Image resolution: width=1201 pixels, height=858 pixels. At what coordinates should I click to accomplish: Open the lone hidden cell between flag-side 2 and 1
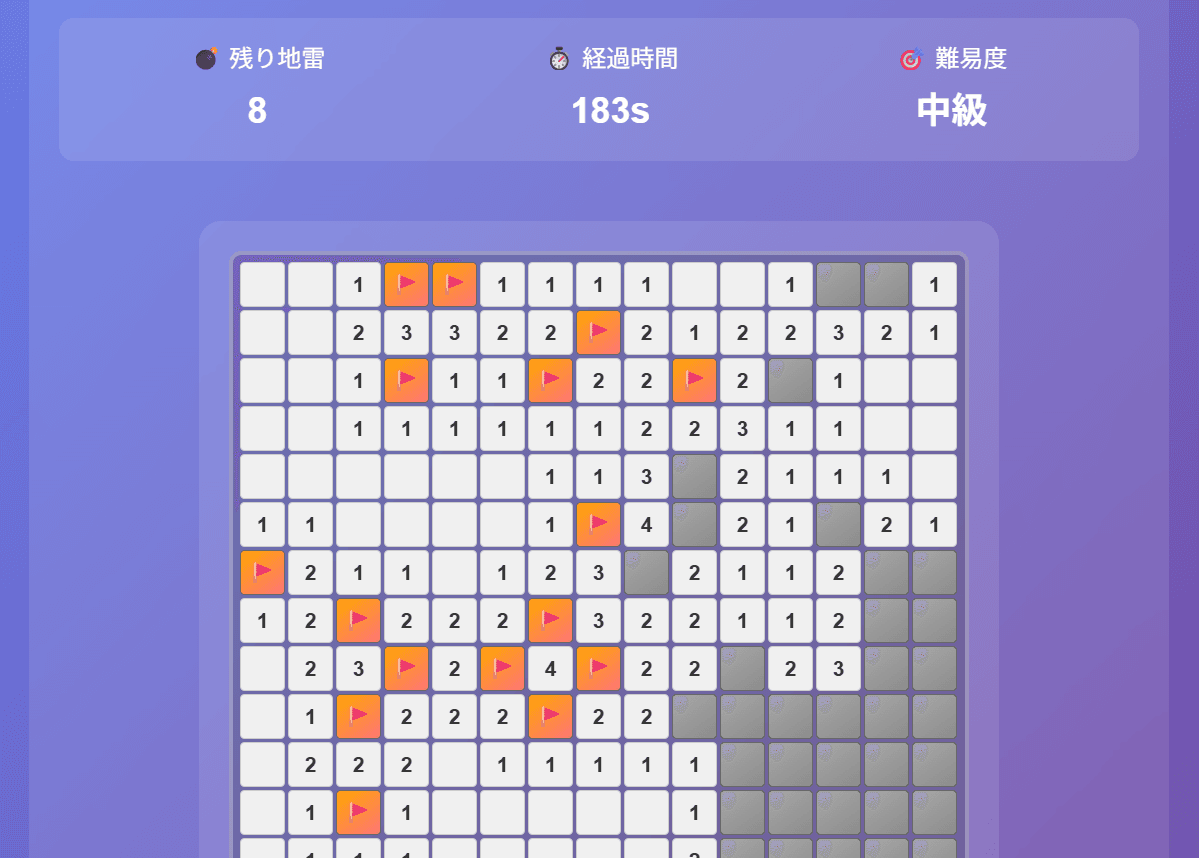click(x=791, y=381)
